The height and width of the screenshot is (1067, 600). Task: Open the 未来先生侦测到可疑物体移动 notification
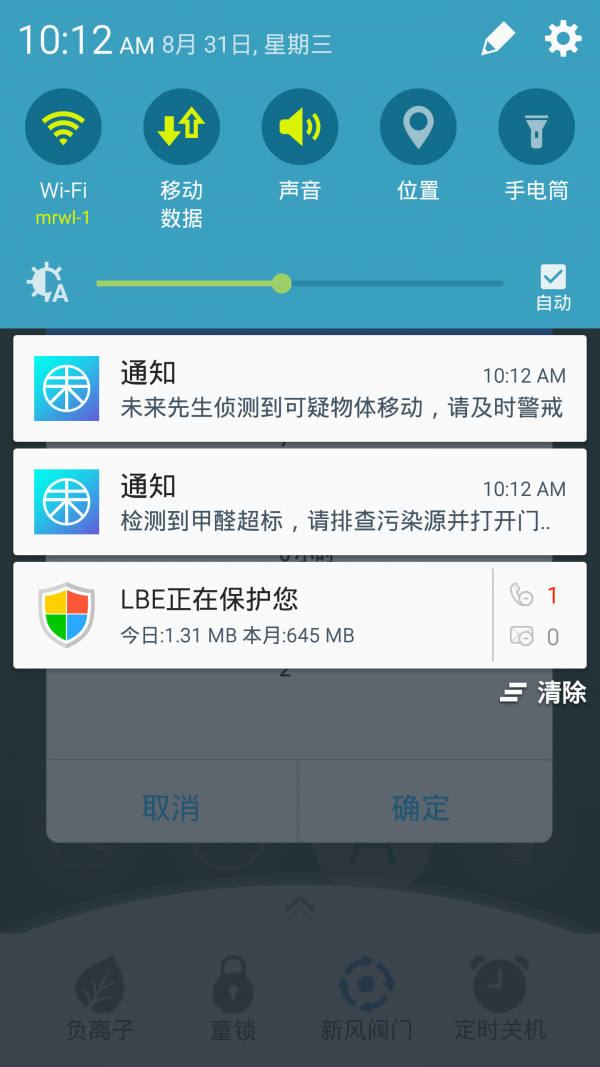click(300, 389)
